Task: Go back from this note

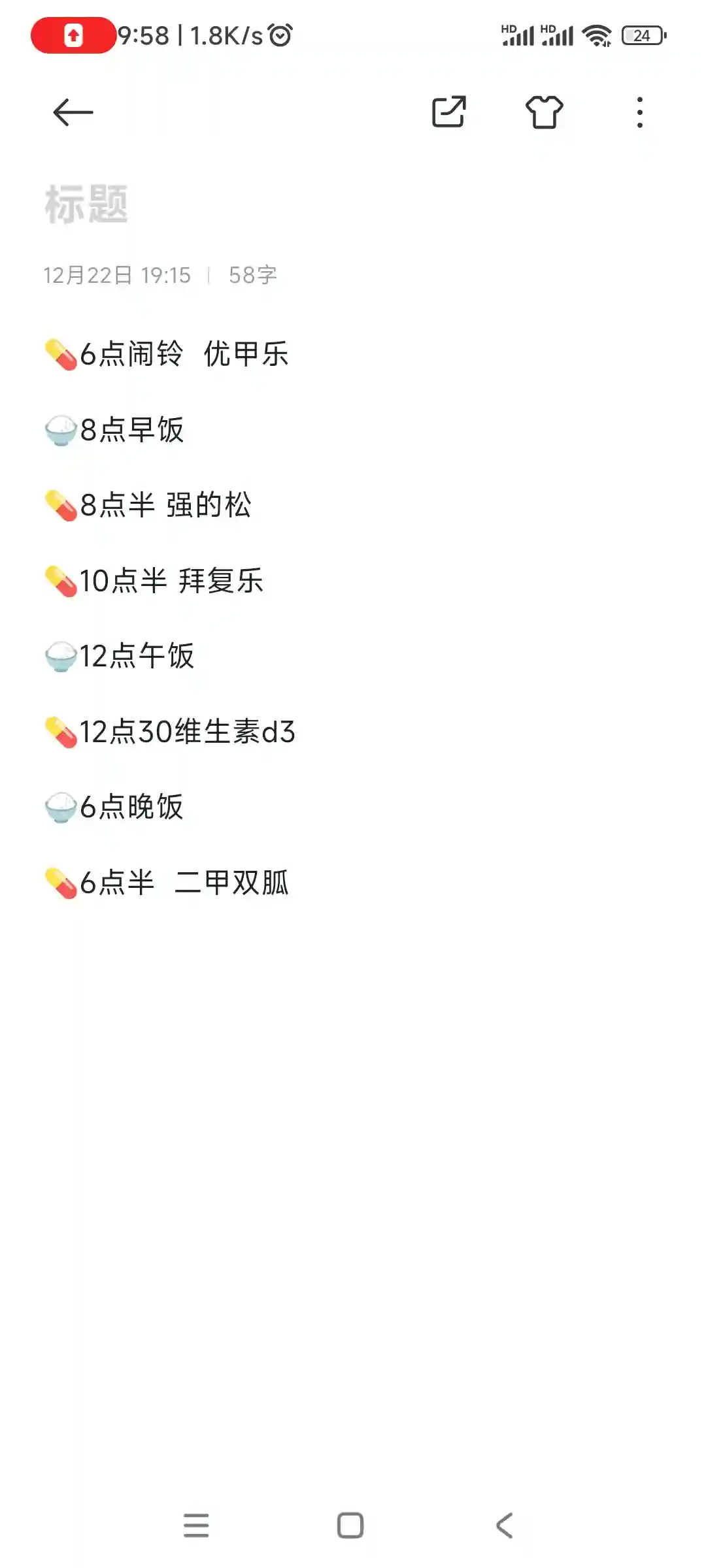Action: click(73, 112)
